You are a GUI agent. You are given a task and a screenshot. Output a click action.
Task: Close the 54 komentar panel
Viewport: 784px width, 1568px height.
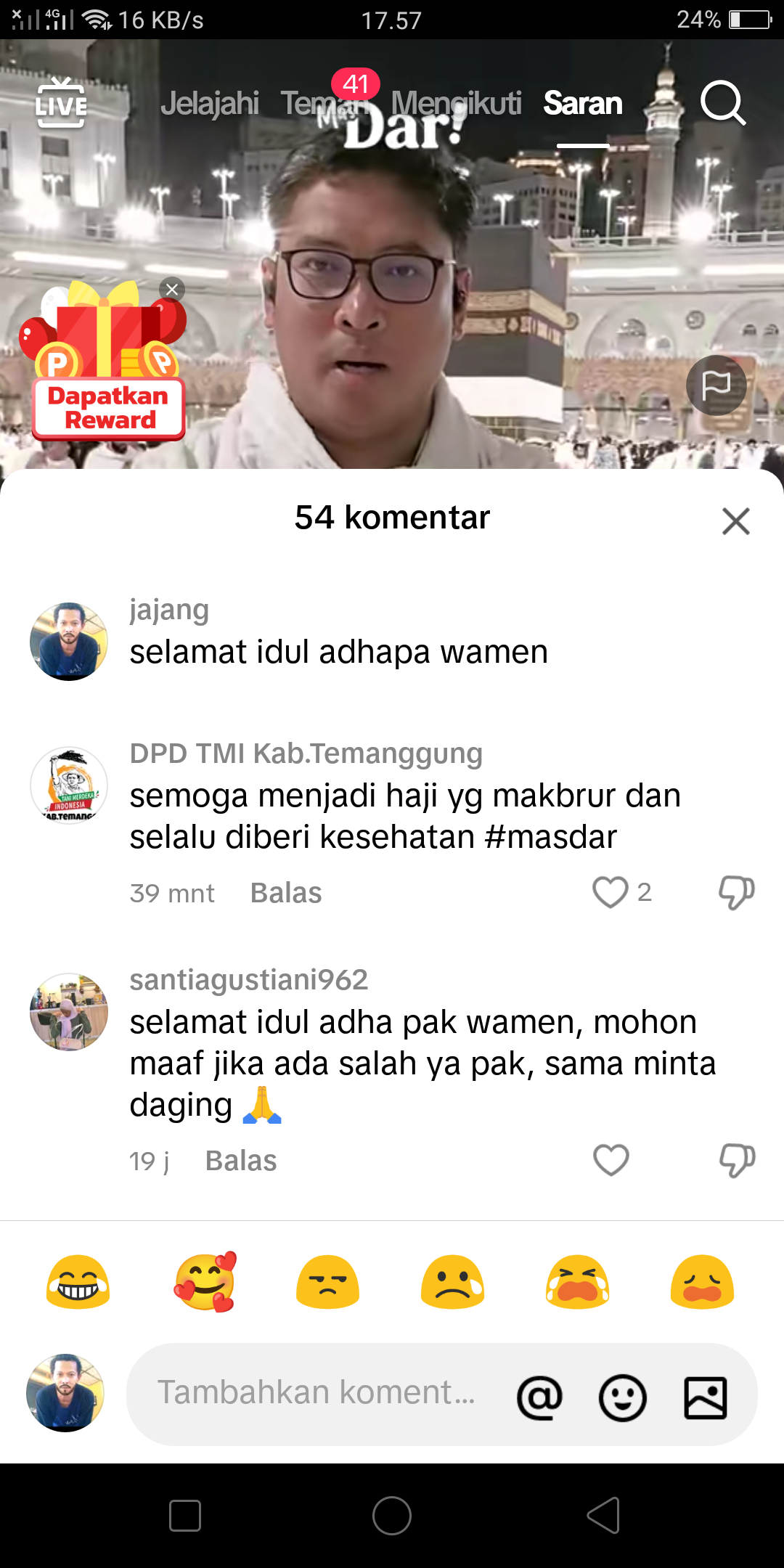[735, 520]
